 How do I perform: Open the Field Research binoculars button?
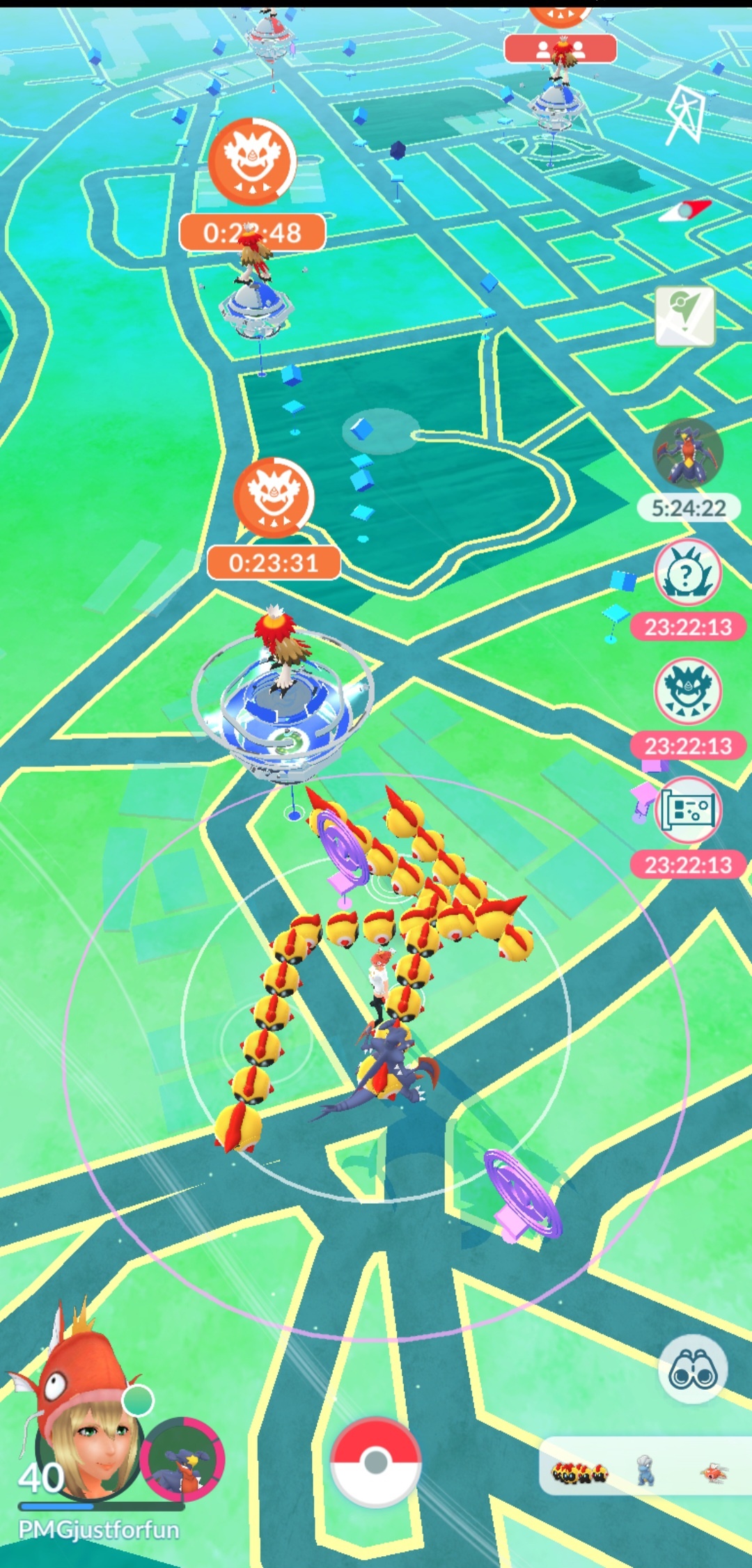tap(692, 1369)
